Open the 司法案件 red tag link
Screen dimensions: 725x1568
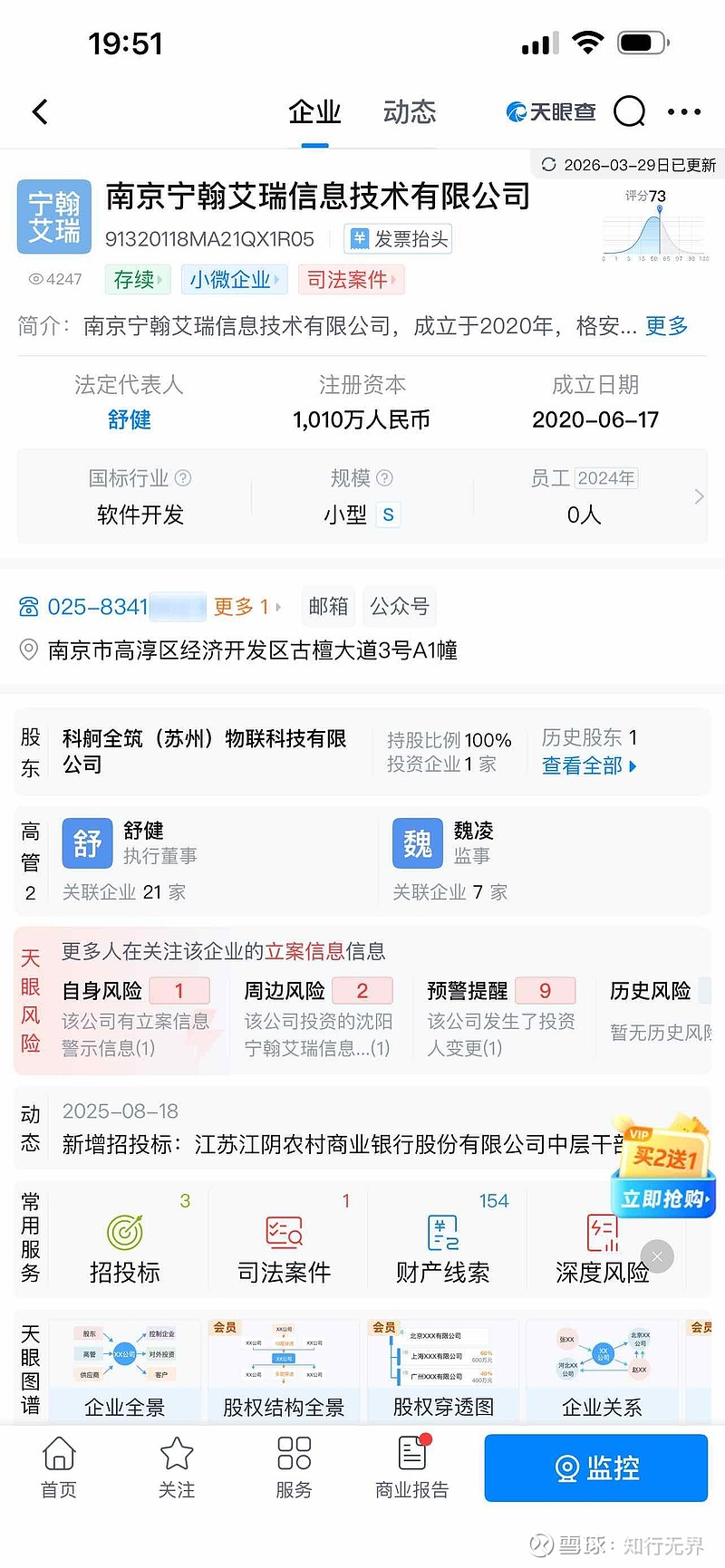point(351,280)
